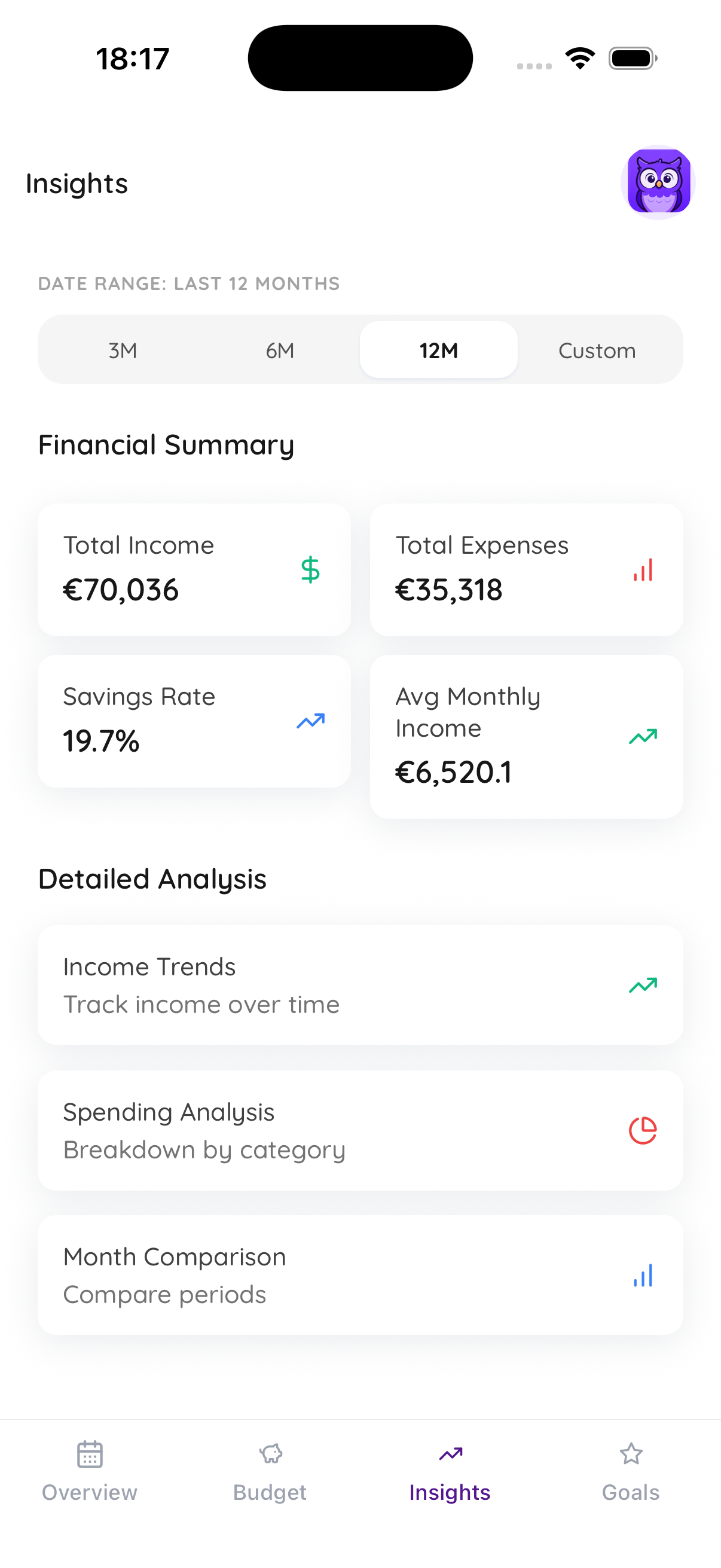Click the red bar chart icon on Total Expenses
Image resolution: width=721 pixels, height=1568 pixels.
point(643,569)
